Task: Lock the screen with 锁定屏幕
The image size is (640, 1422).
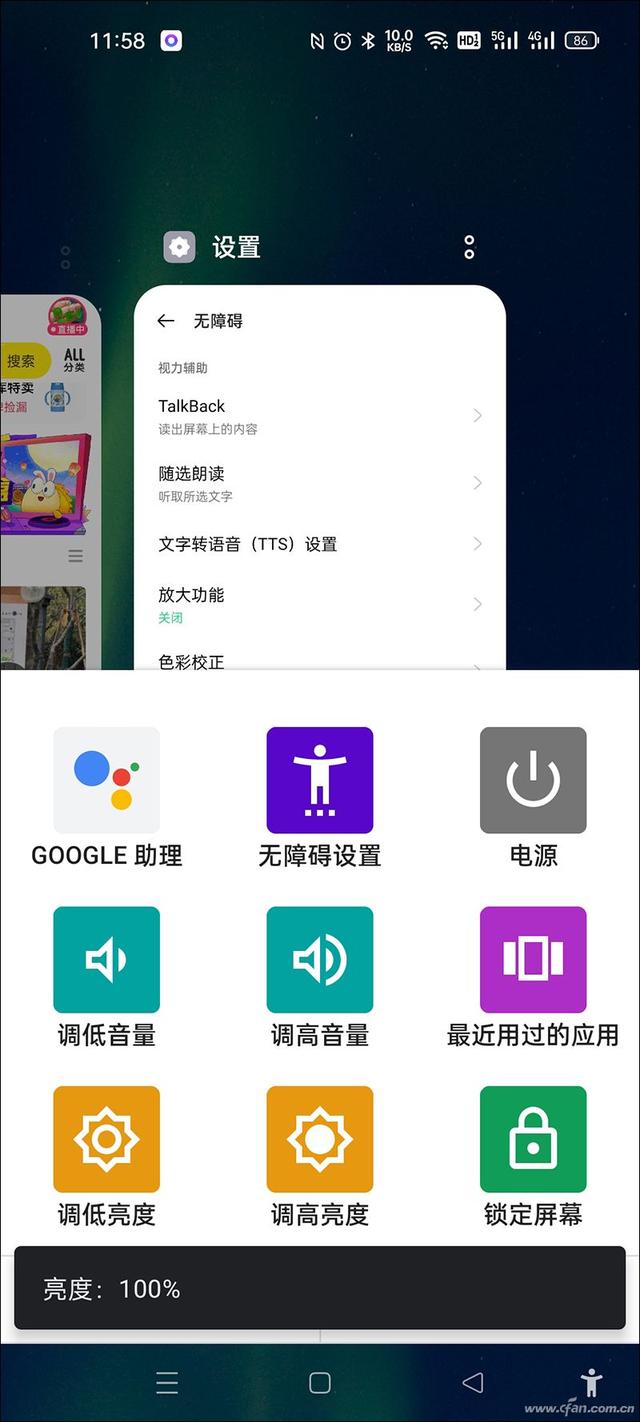Action: [x=532, y=1139]
